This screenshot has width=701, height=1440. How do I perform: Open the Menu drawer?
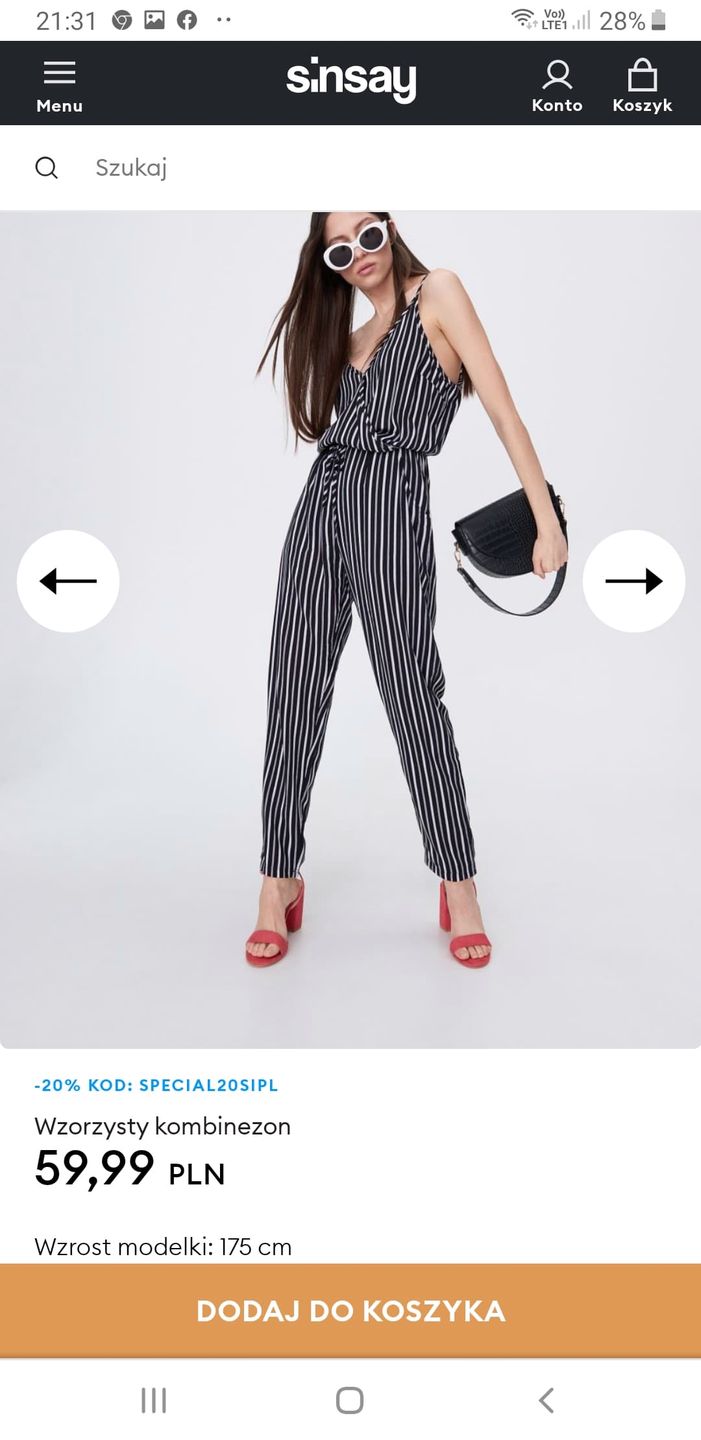click(59, 85)
